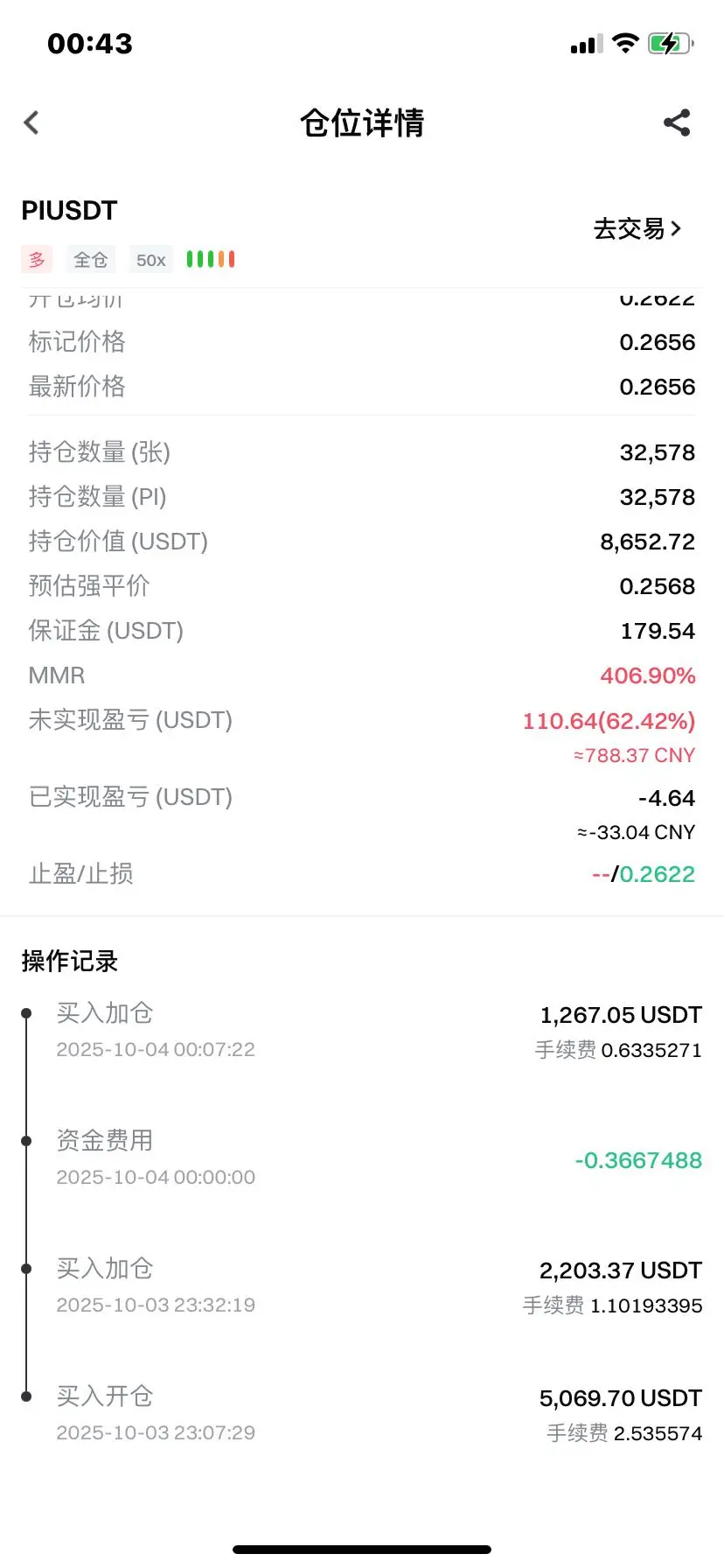Open the 去交易 trade link
Screen dimensions: 724x1568
point(637,228)
